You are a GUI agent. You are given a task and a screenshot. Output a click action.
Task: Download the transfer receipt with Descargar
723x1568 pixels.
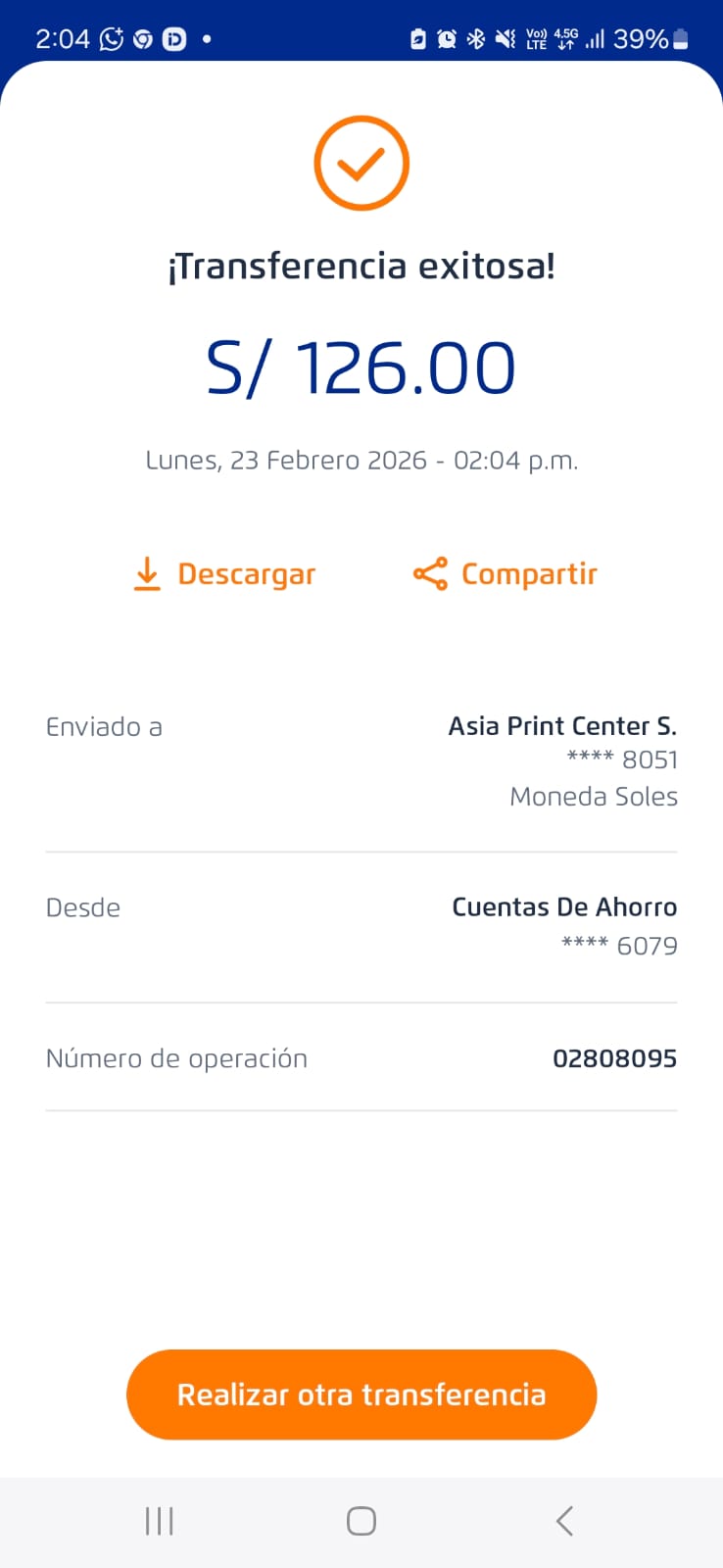[224, 574]
